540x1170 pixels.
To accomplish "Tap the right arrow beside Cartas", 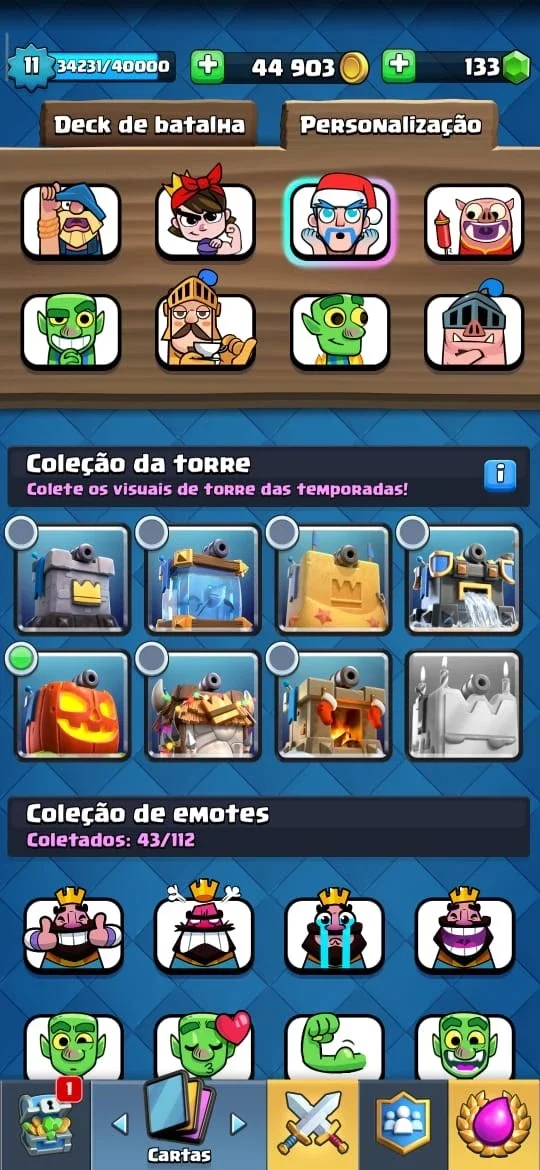I will pyautogui.click(x=237, y=1124).
